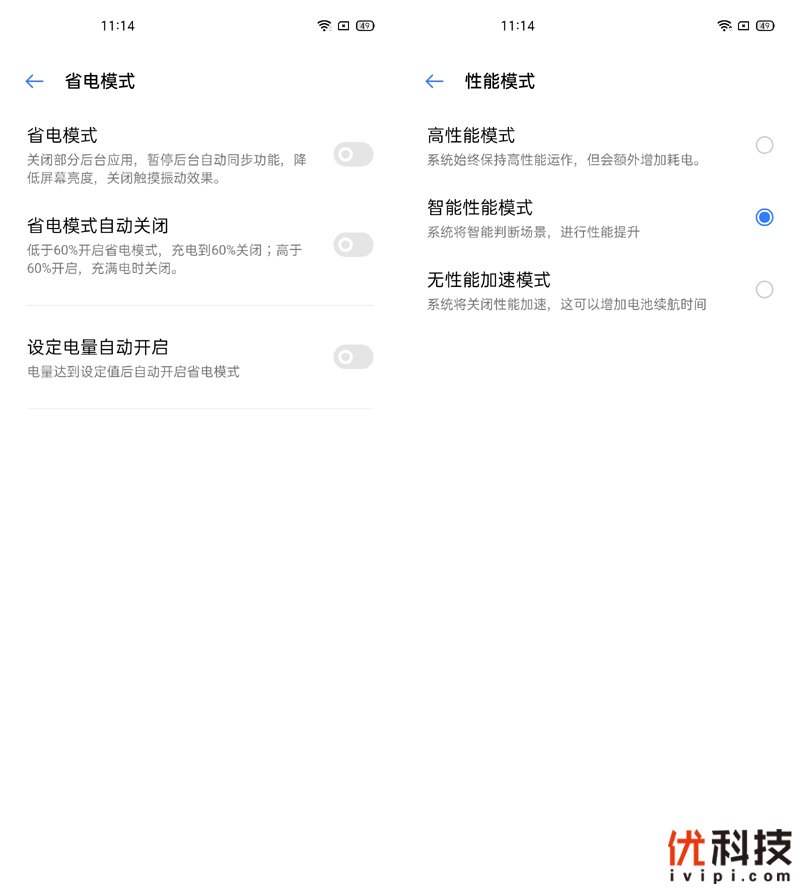This screenshot has height=889, width=800.
Task: Tap the time 11:14 on left status bar
Action: (x=118, y=25)
